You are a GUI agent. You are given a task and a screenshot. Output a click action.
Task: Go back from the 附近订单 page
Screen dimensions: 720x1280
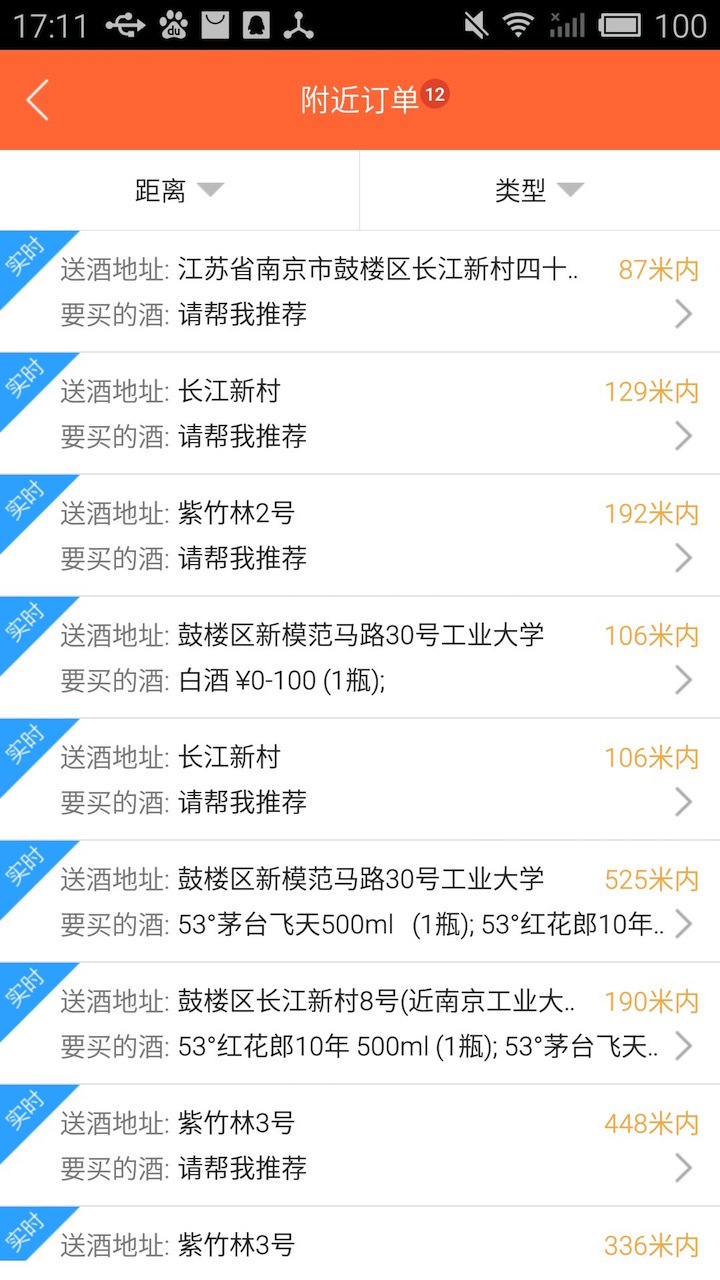coord(38,100)
